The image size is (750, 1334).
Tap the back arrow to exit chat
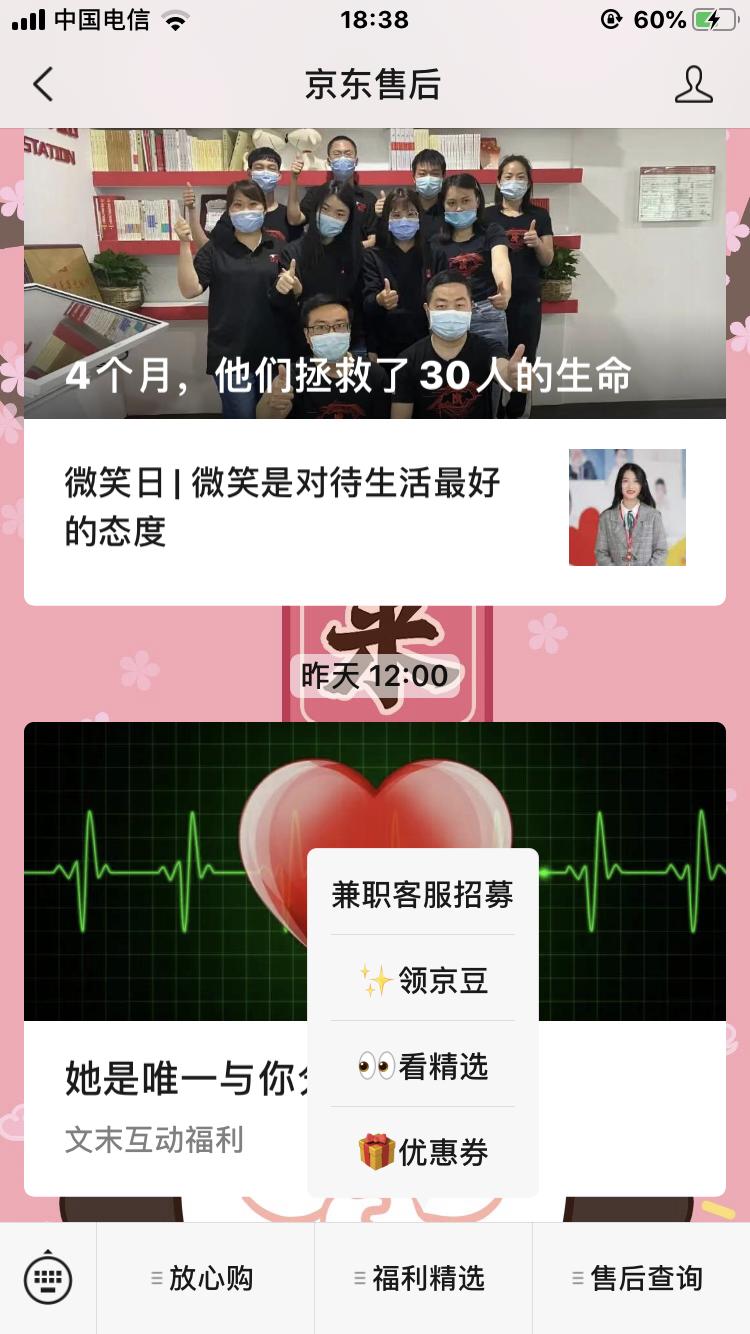42,85
